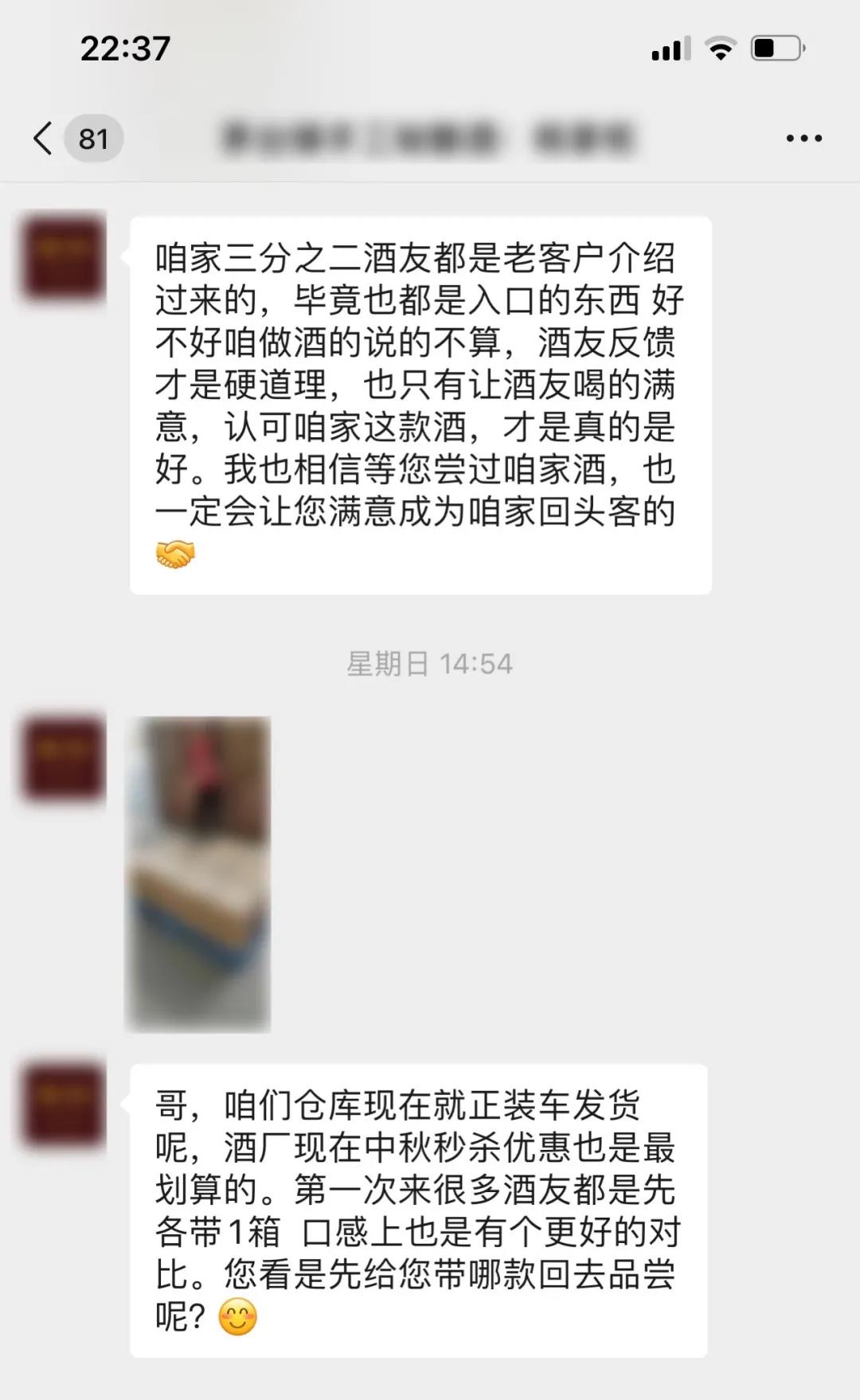The height and width of the screenshot is (1400, 860).
Task: Tap the avatar next to the 中秋秒杀 message
Action: 64,1105
